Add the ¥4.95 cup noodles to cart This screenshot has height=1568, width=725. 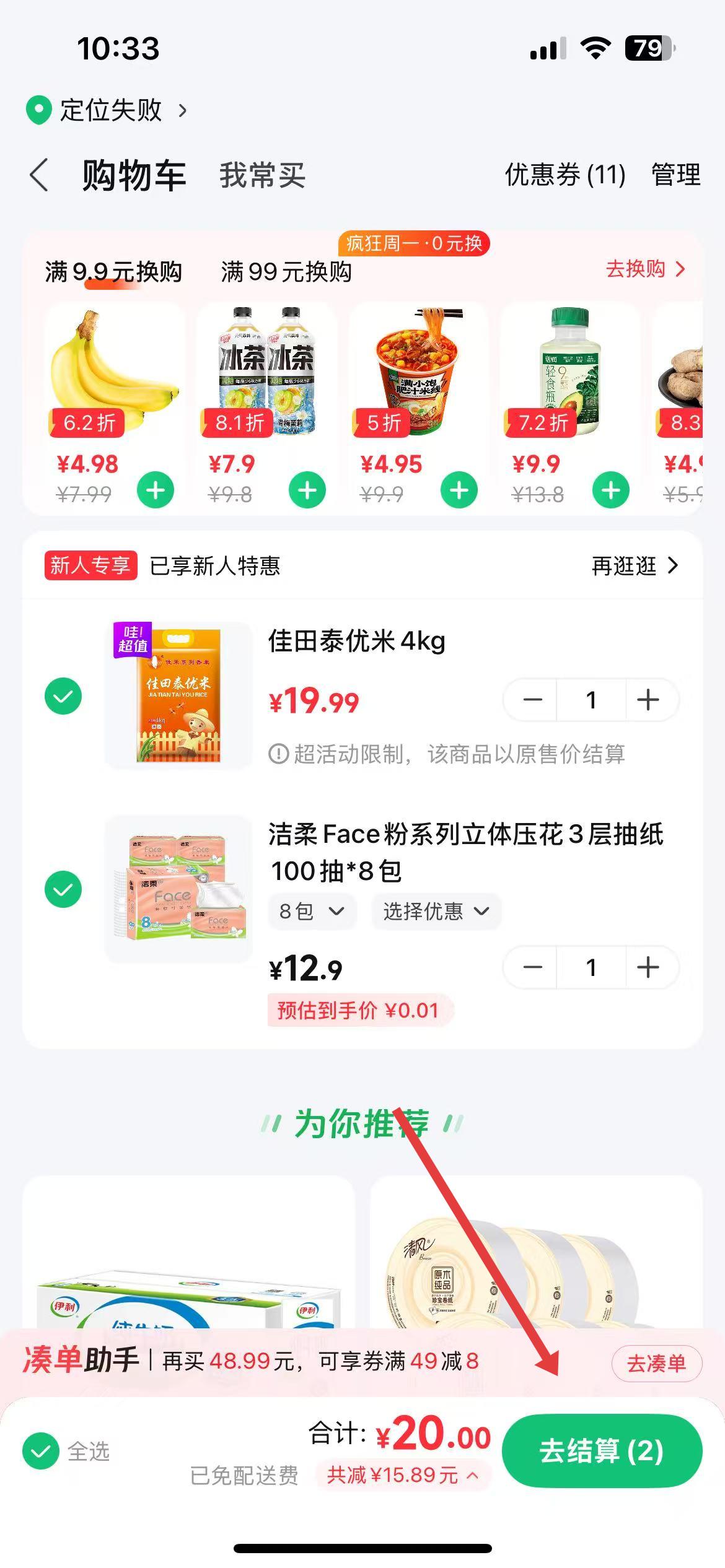459,490
